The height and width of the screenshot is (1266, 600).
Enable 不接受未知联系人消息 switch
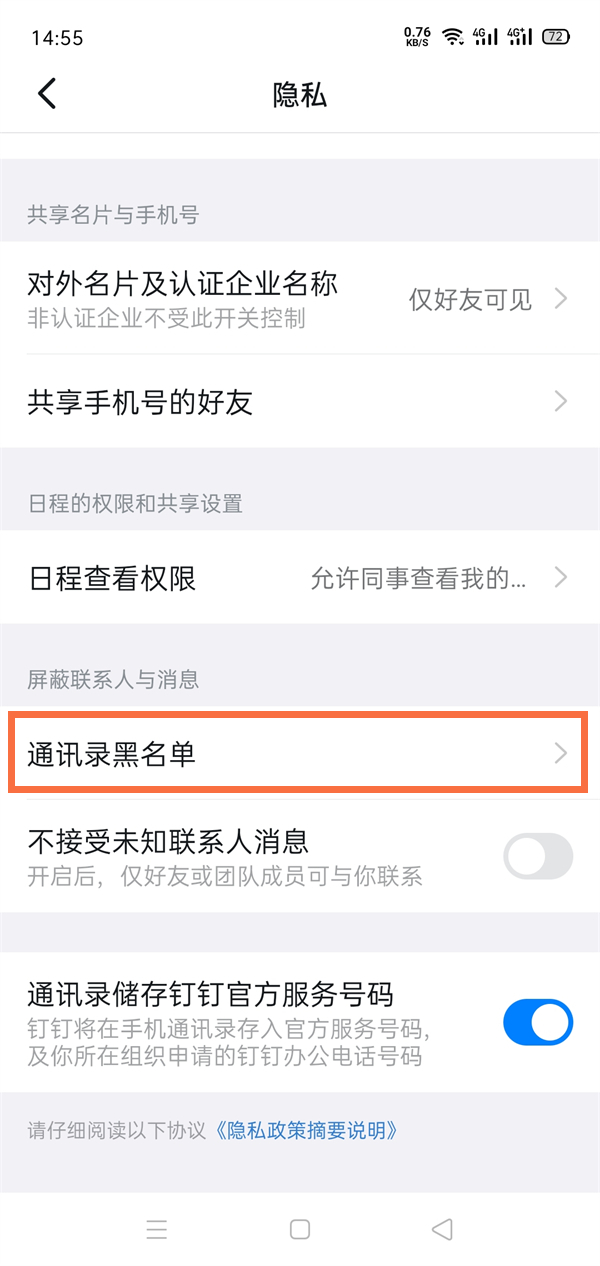pyautogui.click(x=538, y=857)
